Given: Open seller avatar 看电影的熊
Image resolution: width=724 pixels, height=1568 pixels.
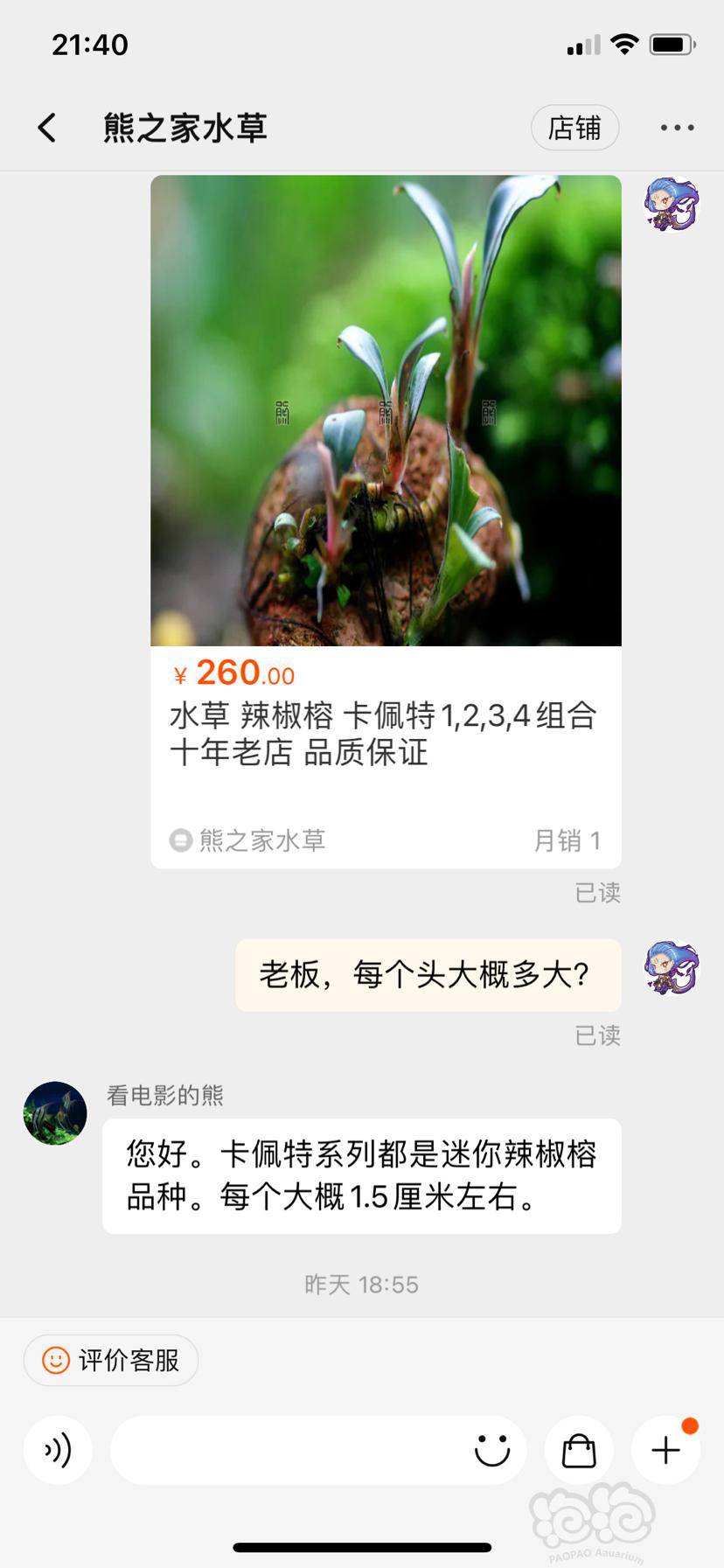Looking at the screenshot, I should tap(54, 1112).
